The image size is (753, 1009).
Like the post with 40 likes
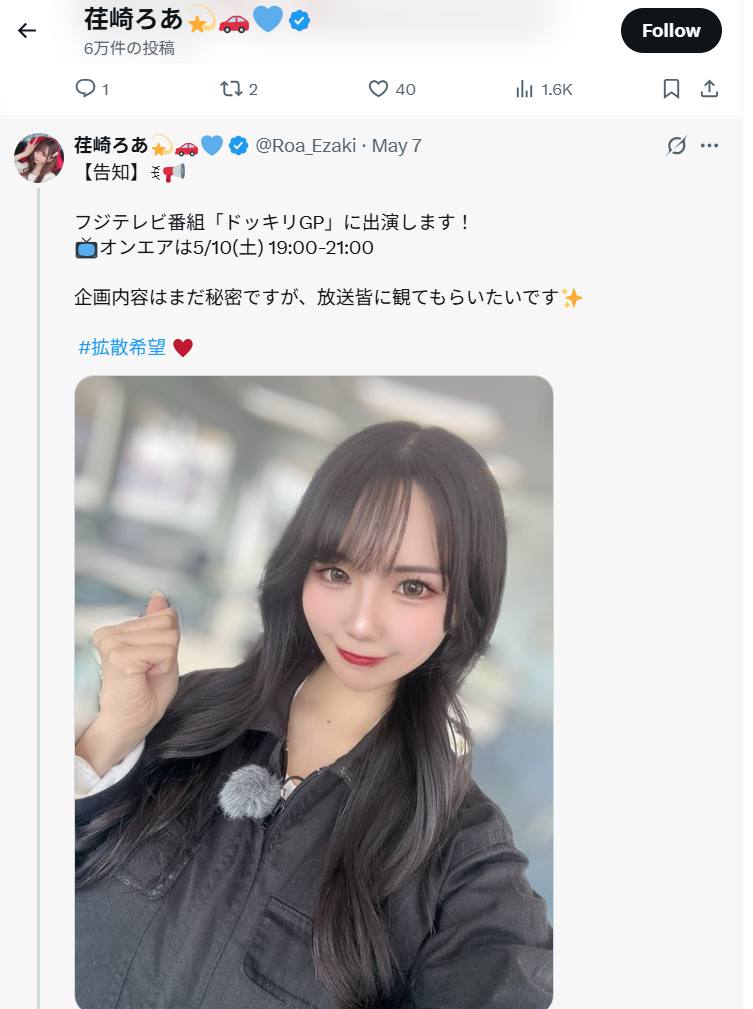(x=378, y=89)
